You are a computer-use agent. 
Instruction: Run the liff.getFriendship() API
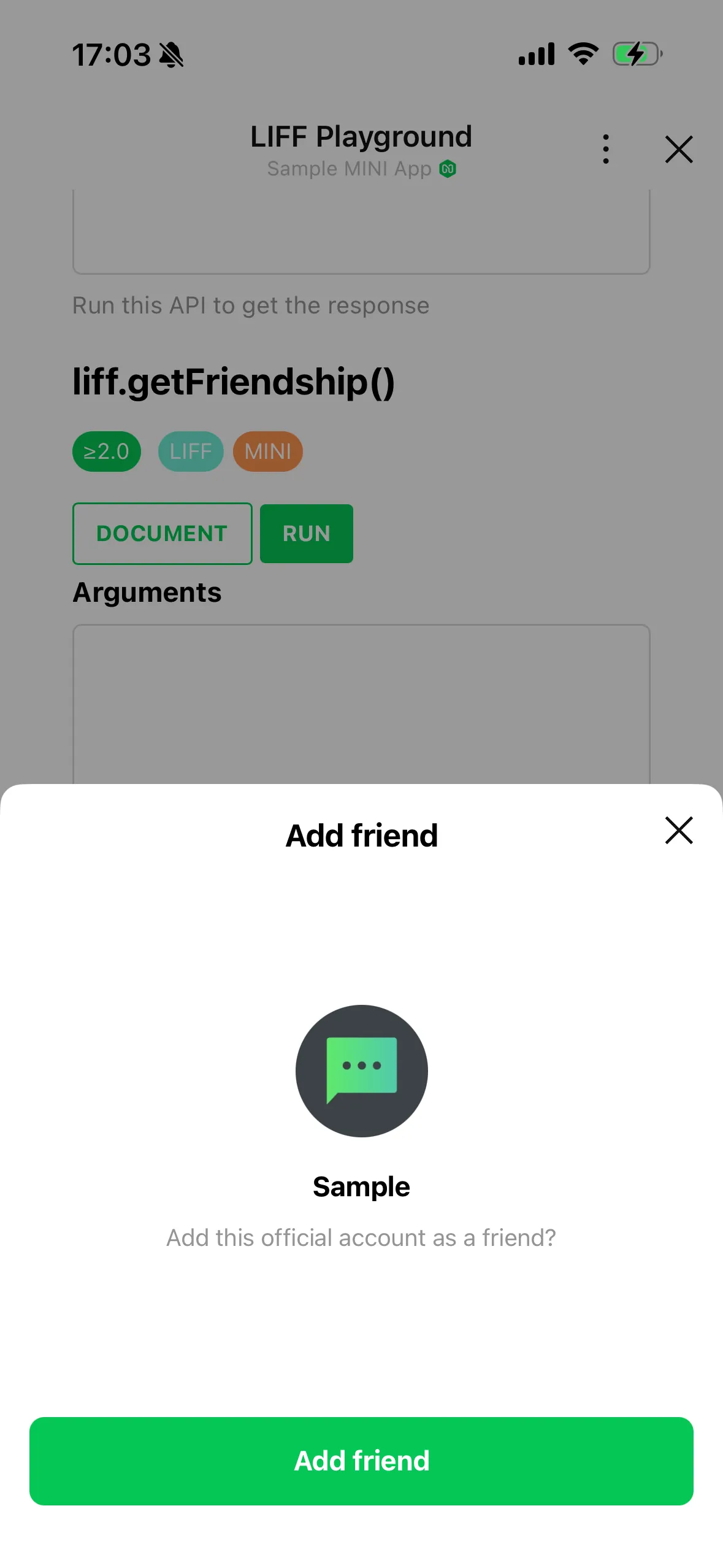point(307,533)
